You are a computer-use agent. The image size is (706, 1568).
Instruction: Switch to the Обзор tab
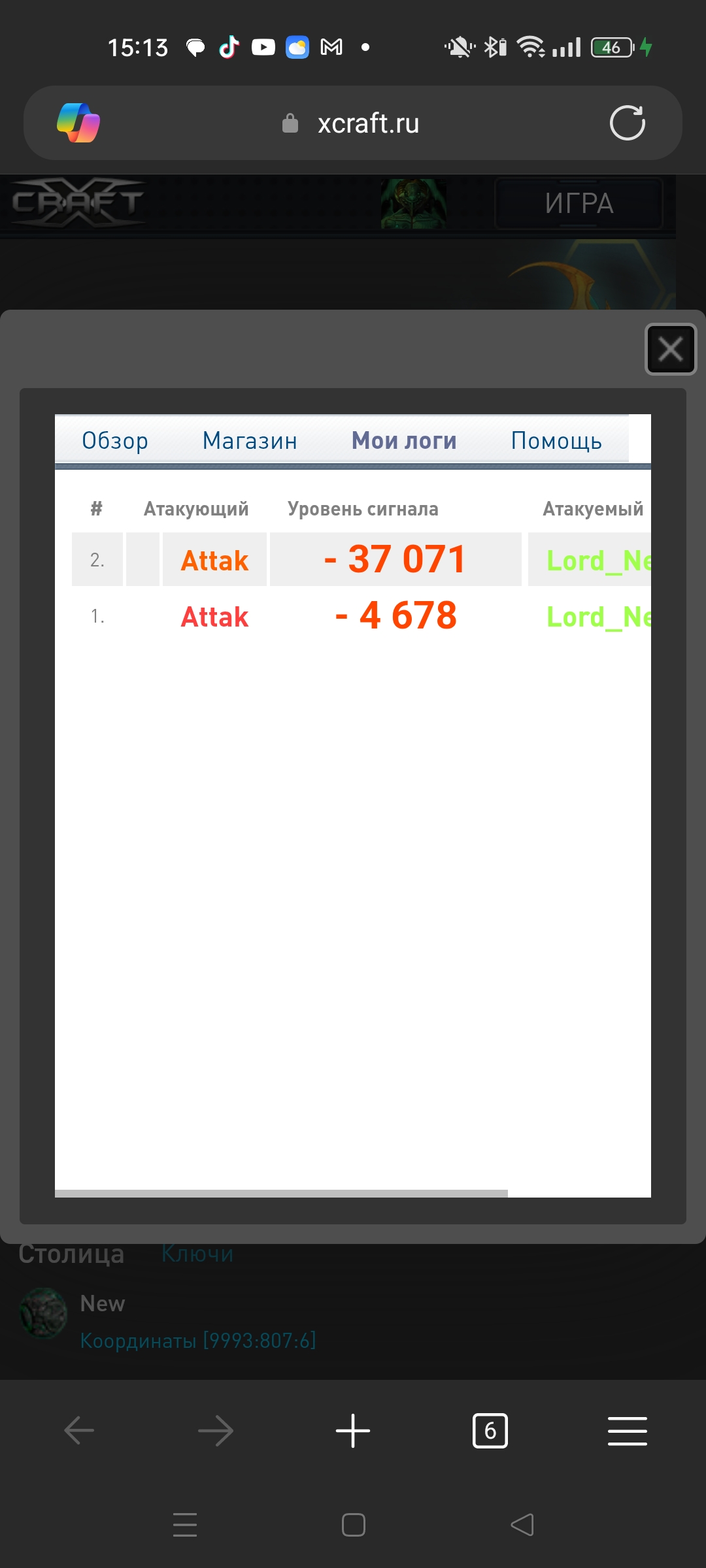115,441
